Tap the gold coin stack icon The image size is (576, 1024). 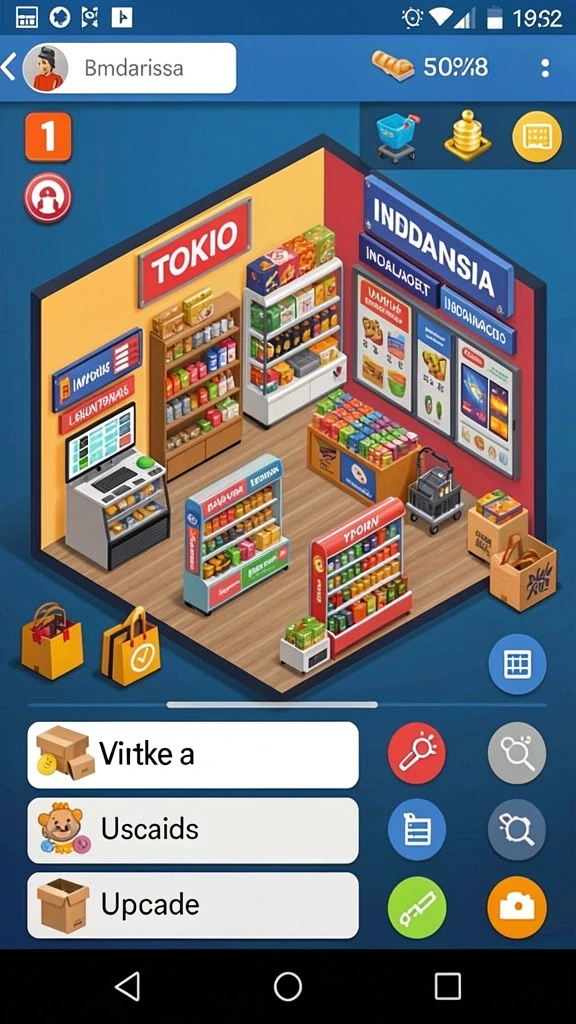pyautogui.click(x=468, y=136)
